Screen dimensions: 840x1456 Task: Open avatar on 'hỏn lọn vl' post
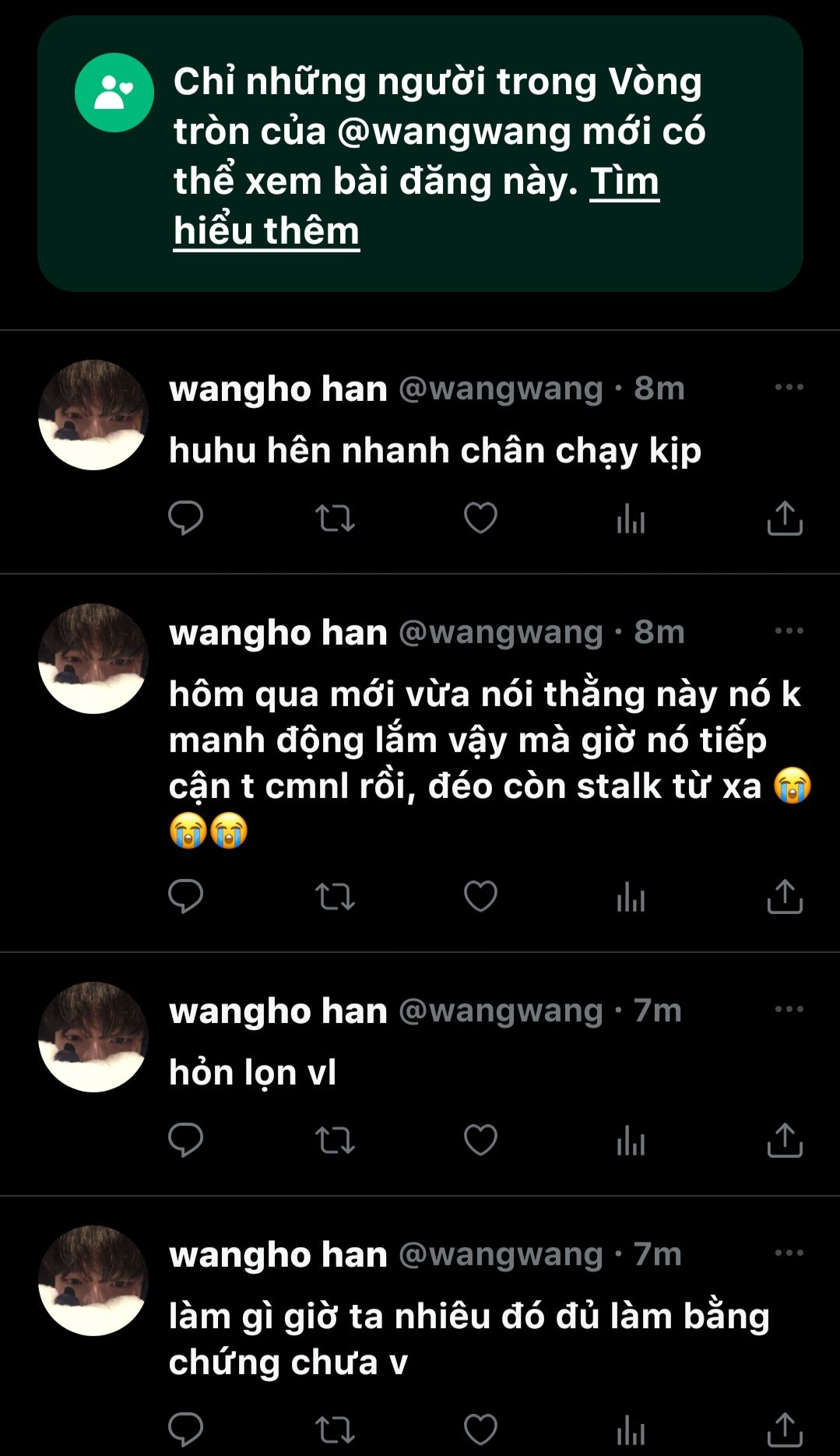click(x=93, y=1037)
